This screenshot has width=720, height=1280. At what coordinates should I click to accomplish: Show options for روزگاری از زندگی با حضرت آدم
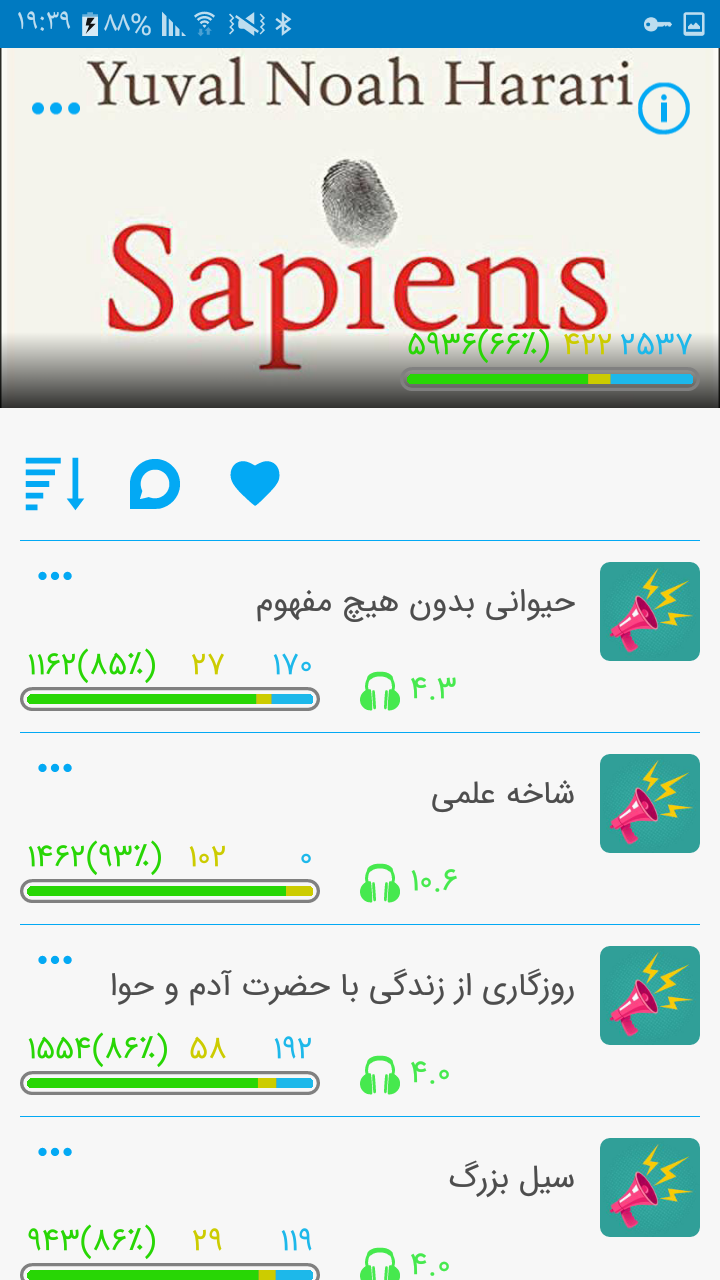coord(55,960)
